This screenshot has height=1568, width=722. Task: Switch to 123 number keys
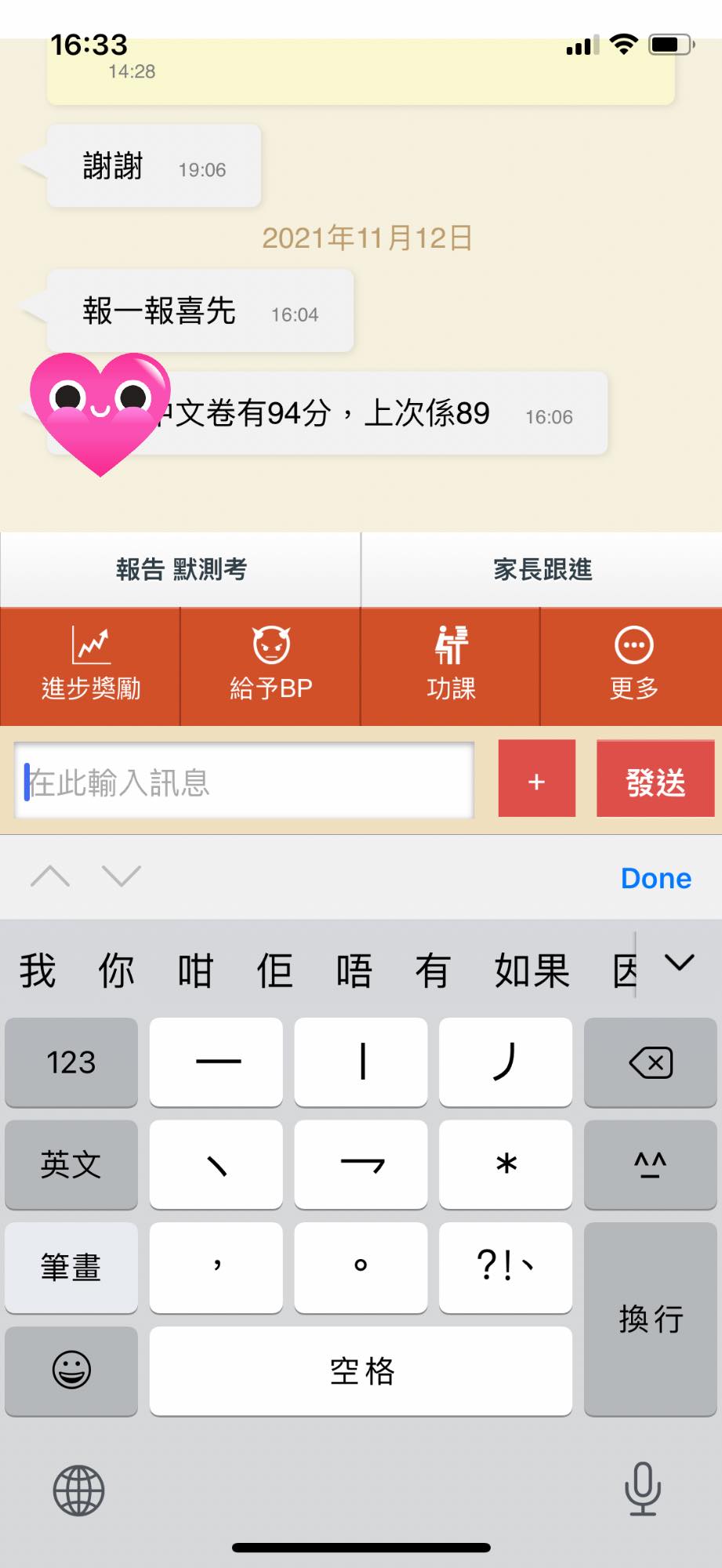click(x=71, y=1062)
